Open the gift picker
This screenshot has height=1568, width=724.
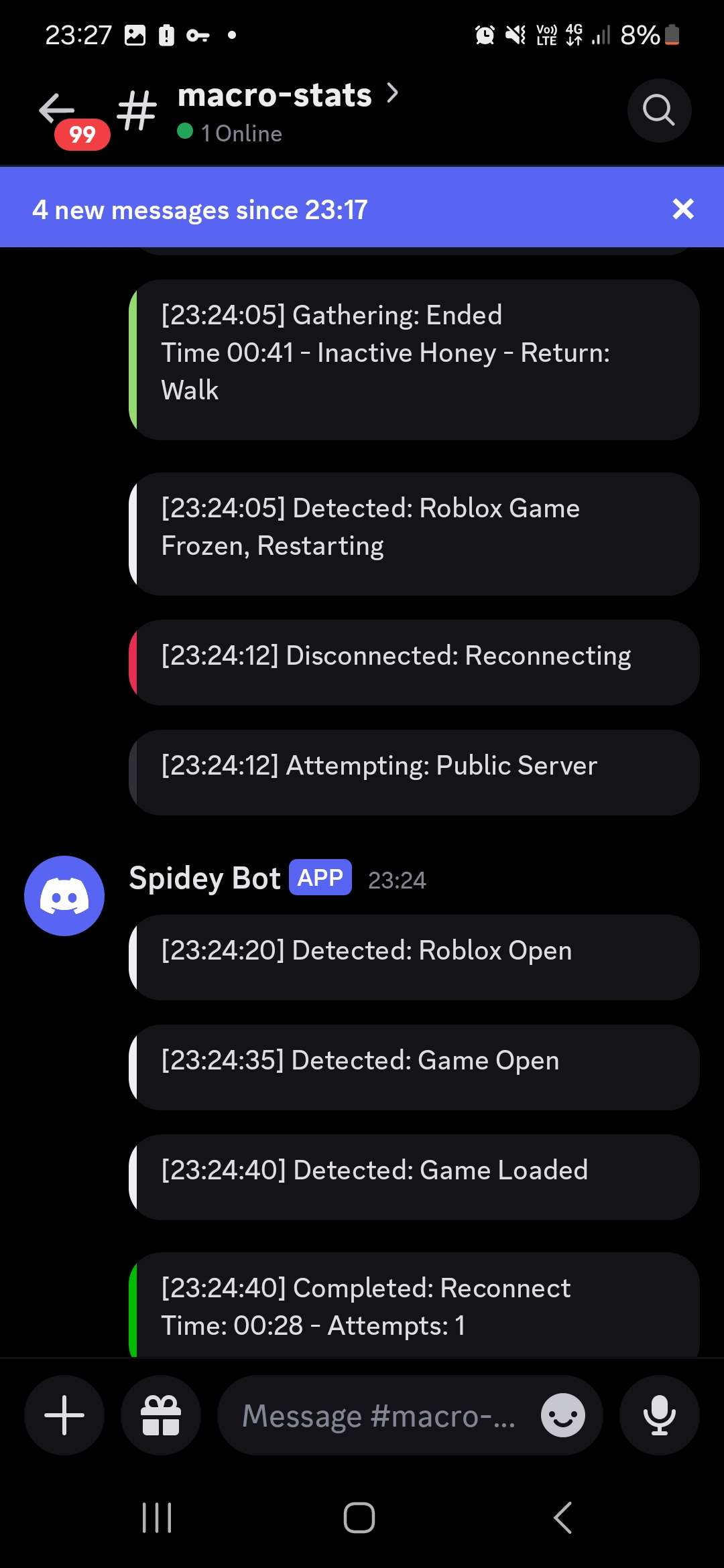161,1415
